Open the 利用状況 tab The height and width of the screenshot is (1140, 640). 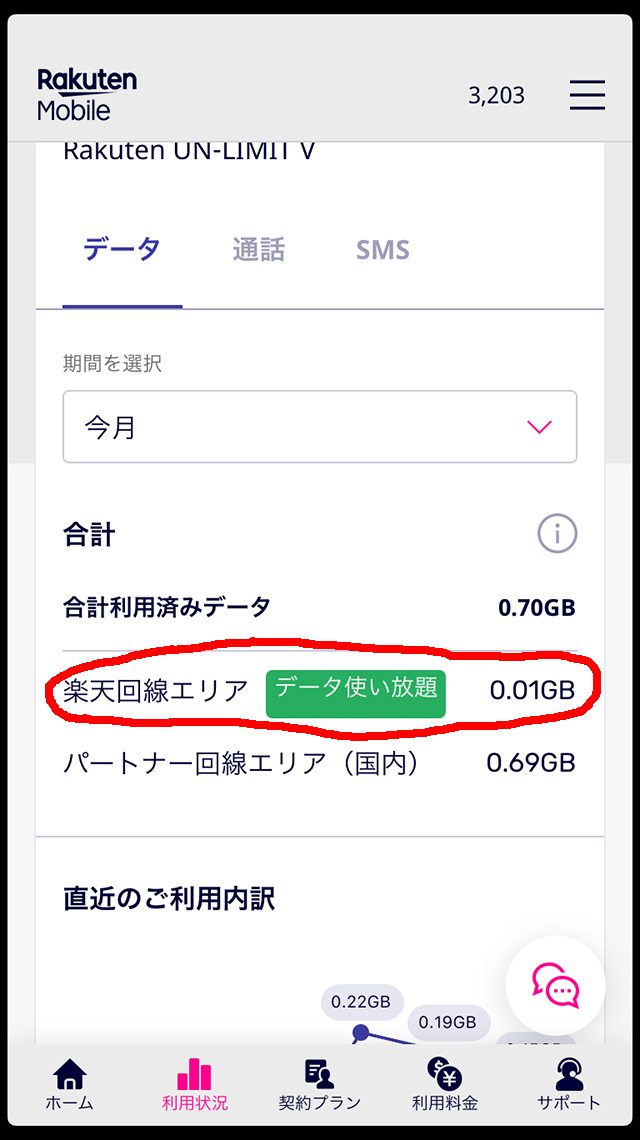[195, 1084]
